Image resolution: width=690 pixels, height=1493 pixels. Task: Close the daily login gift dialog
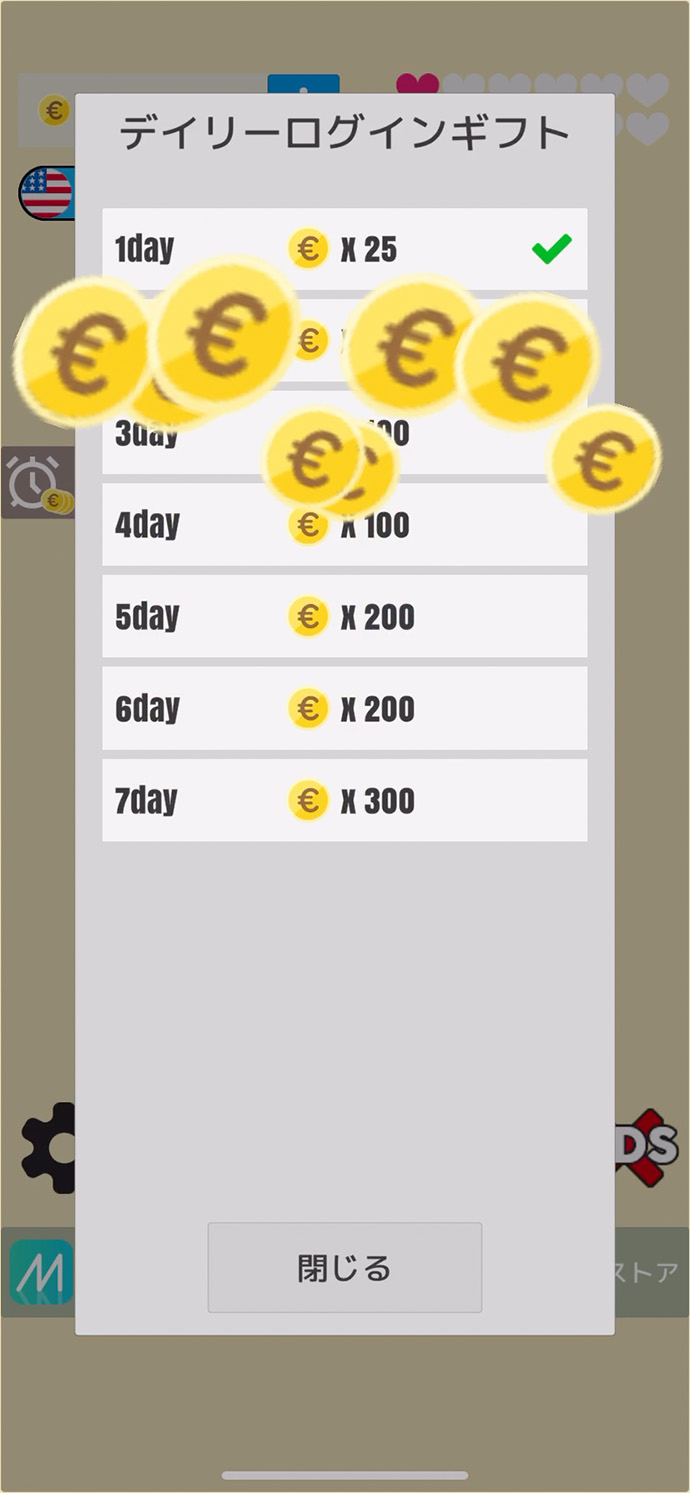(x=344, y=1267)
